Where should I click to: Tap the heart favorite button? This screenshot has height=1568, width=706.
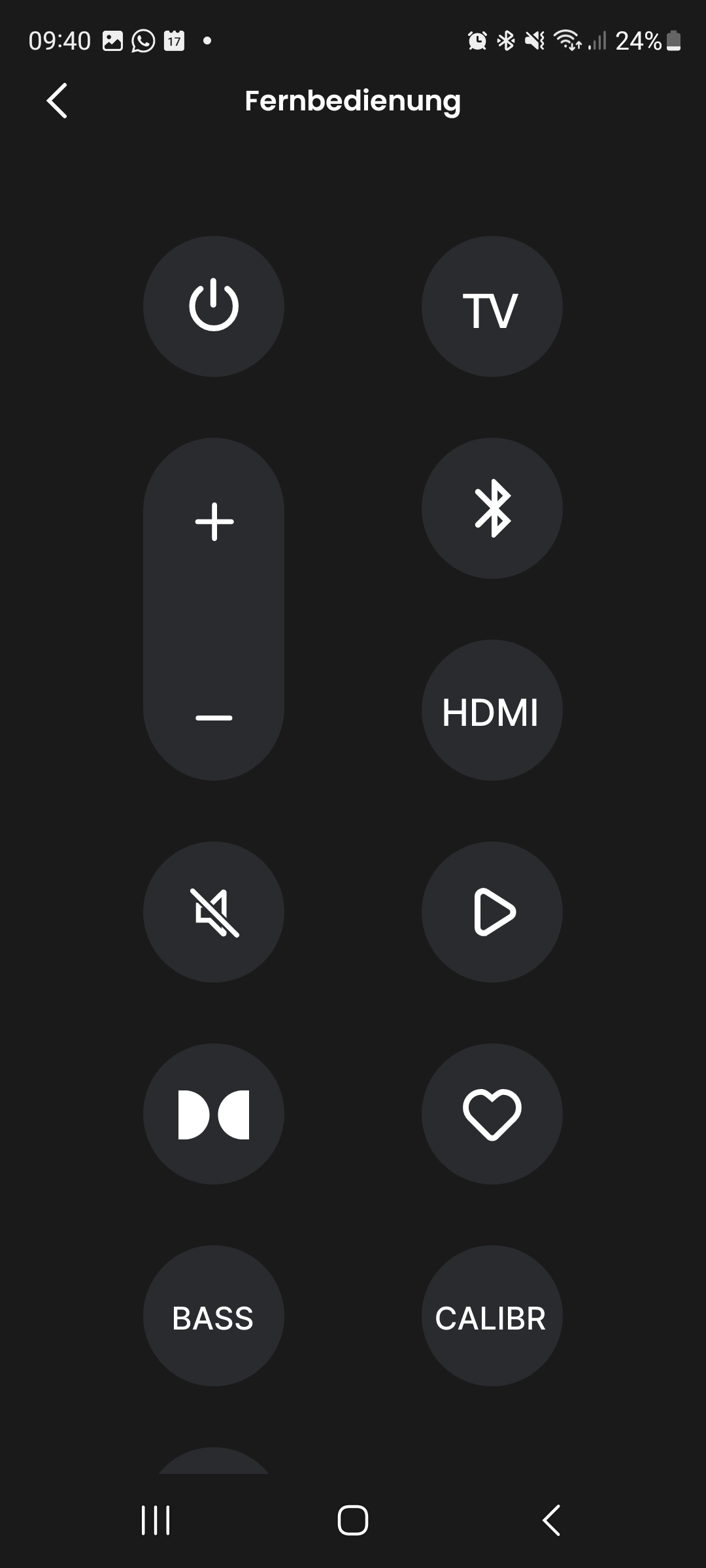tap(492, 1114)
